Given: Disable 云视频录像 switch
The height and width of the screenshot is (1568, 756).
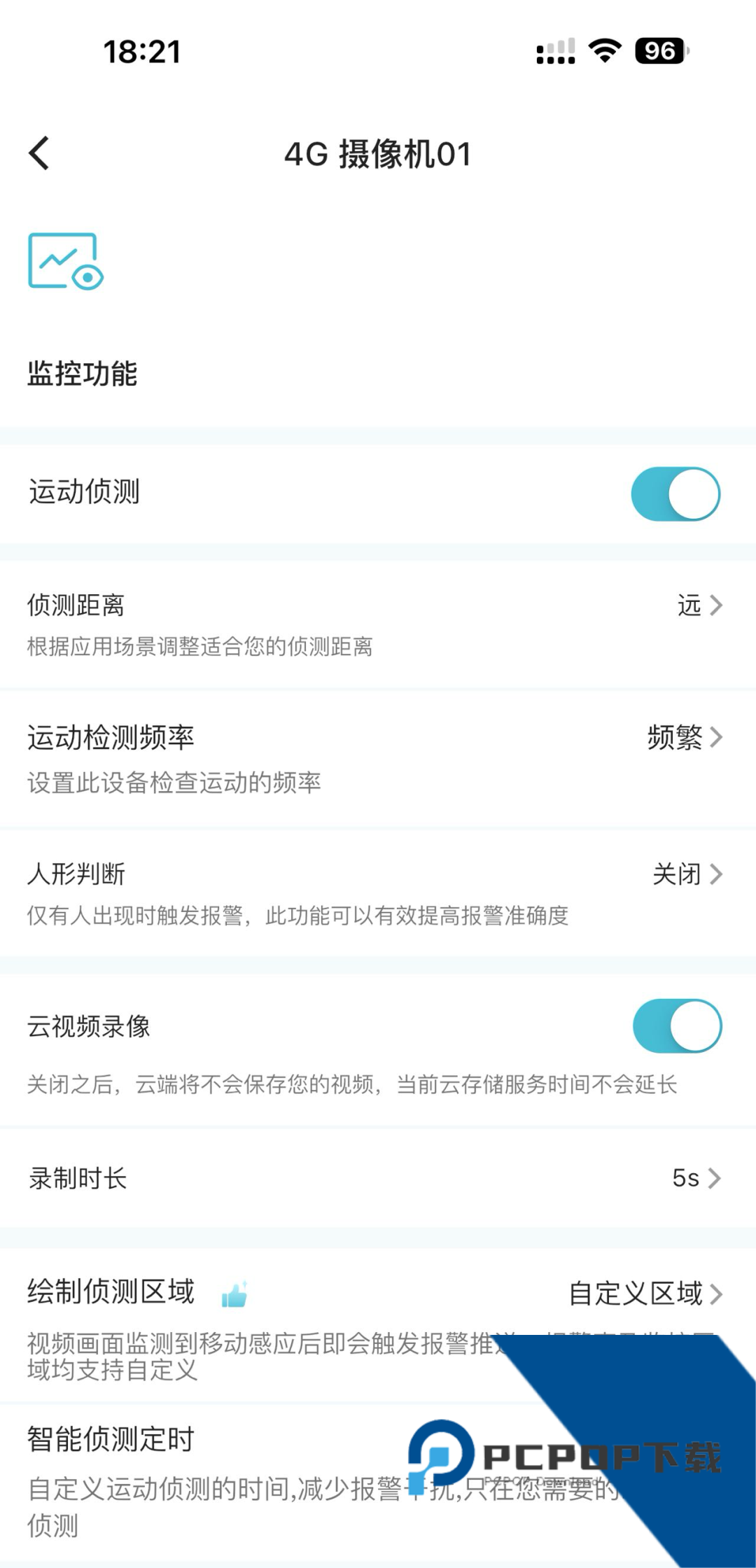Looking at the screenshot, I should pos(677,1025).
